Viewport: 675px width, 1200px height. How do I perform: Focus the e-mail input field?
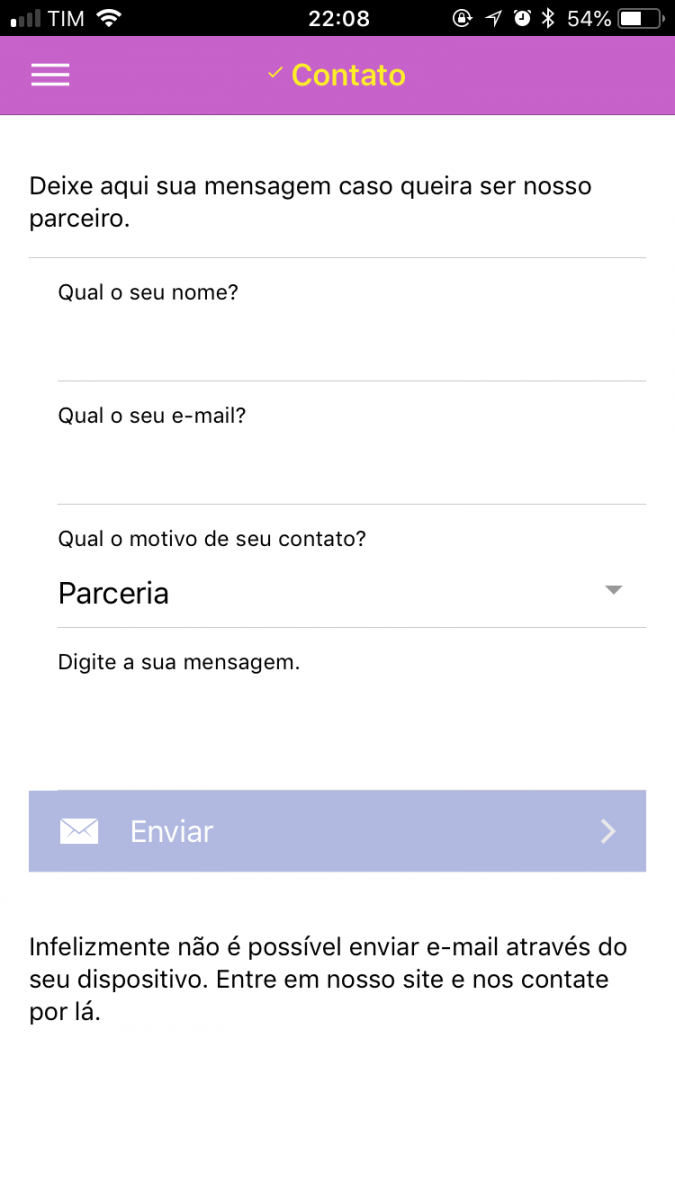click(351, 467)
